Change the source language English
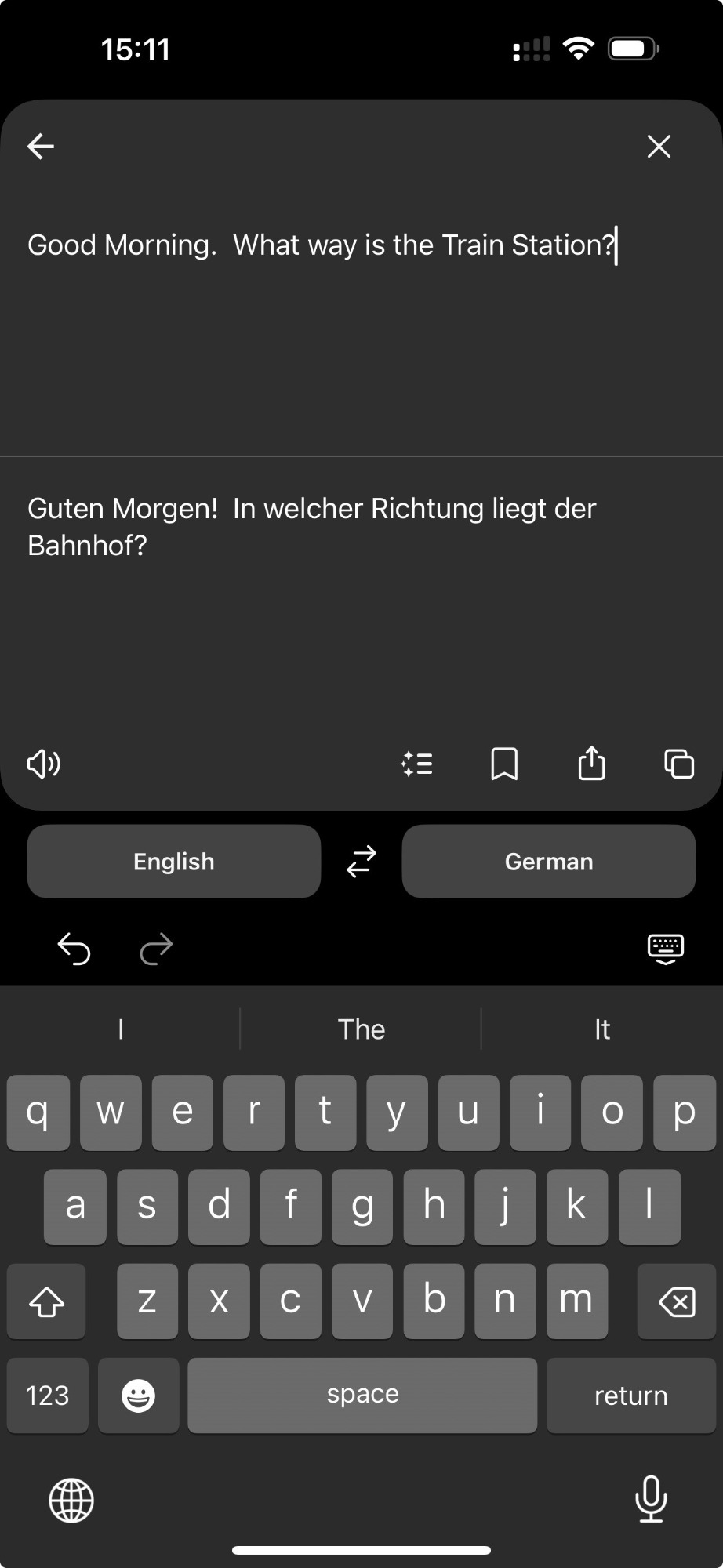 174,861
